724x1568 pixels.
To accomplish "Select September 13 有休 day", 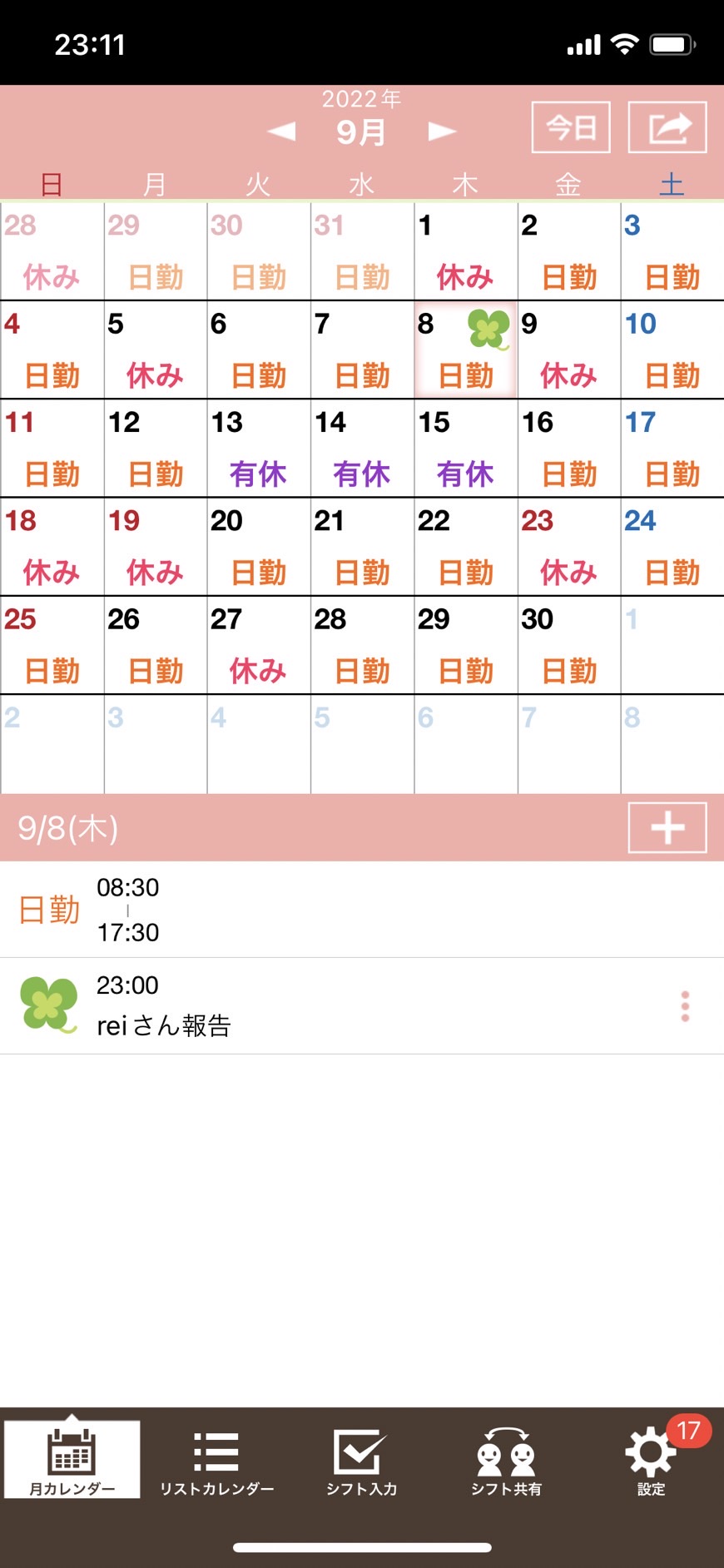I will click(259, 449).
